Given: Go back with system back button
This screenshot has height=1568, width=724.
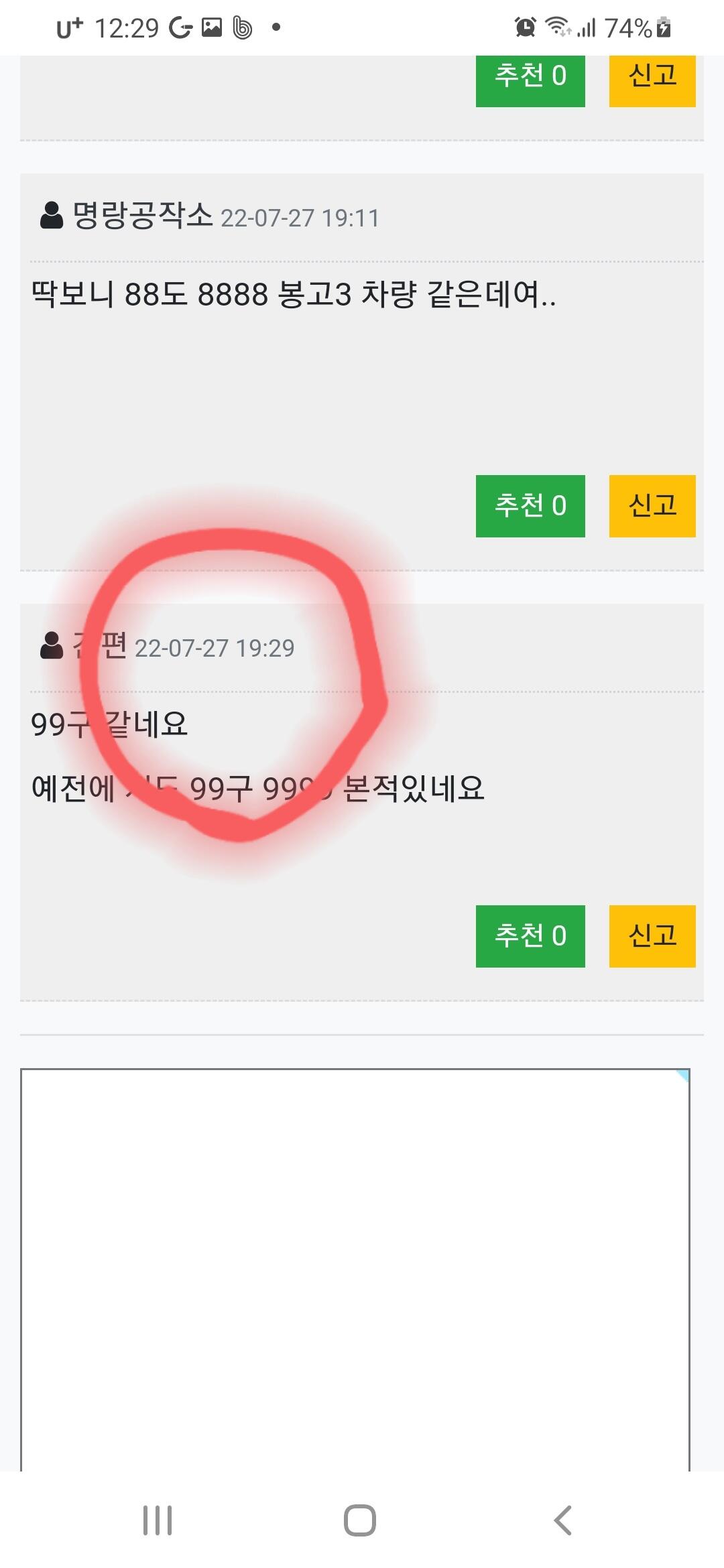Looking at the screenshot, I should click(x=563, y=1520).
